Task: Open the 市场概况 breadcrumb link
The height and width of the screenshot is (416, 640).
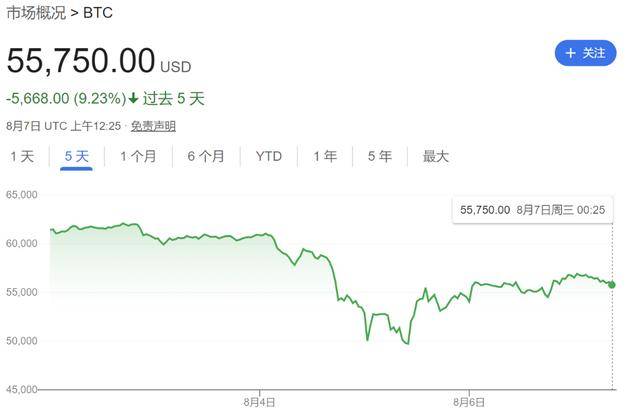Action: [x=36, y=13]
